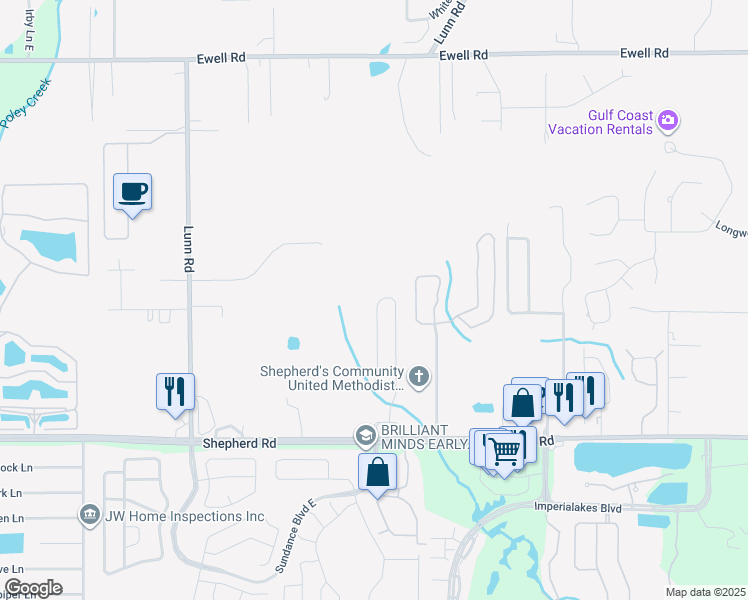The width and height of the screenshot is (748, 600).
Task: Select the shopping bag marker near Sundance Blvd E
Action: (x=377, y=472)
